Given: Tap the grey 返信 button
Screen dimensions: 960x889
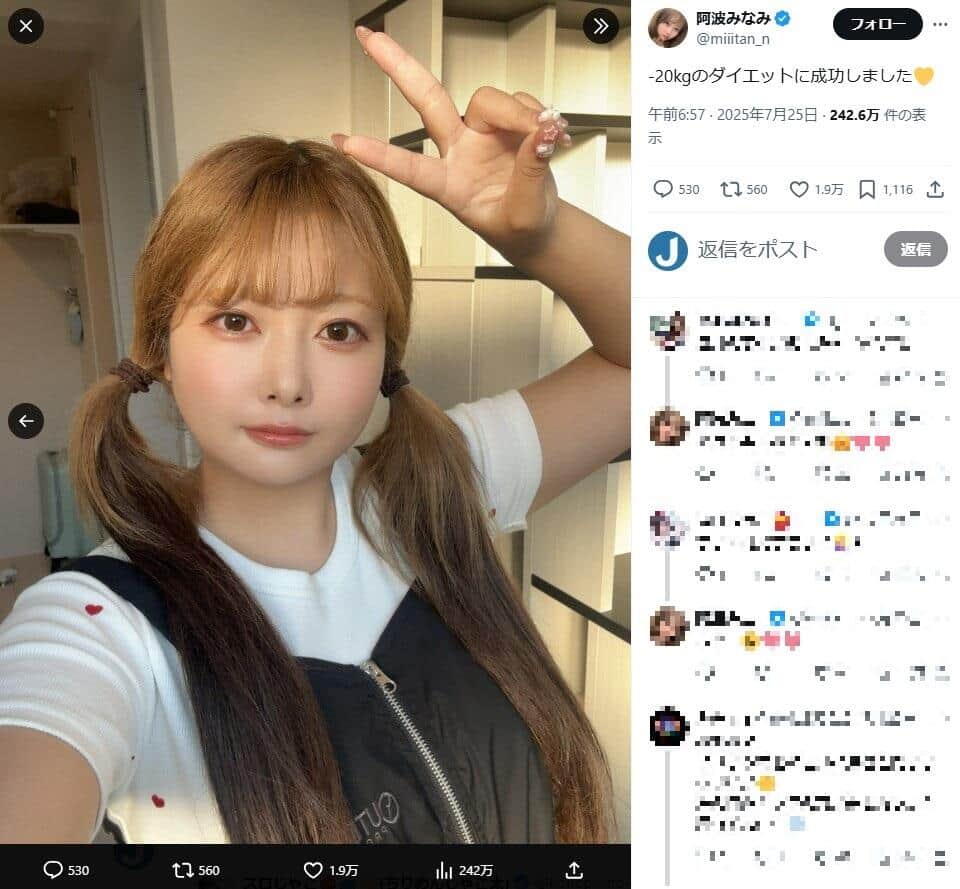Looking at the screenshot, I should (915, 249).
